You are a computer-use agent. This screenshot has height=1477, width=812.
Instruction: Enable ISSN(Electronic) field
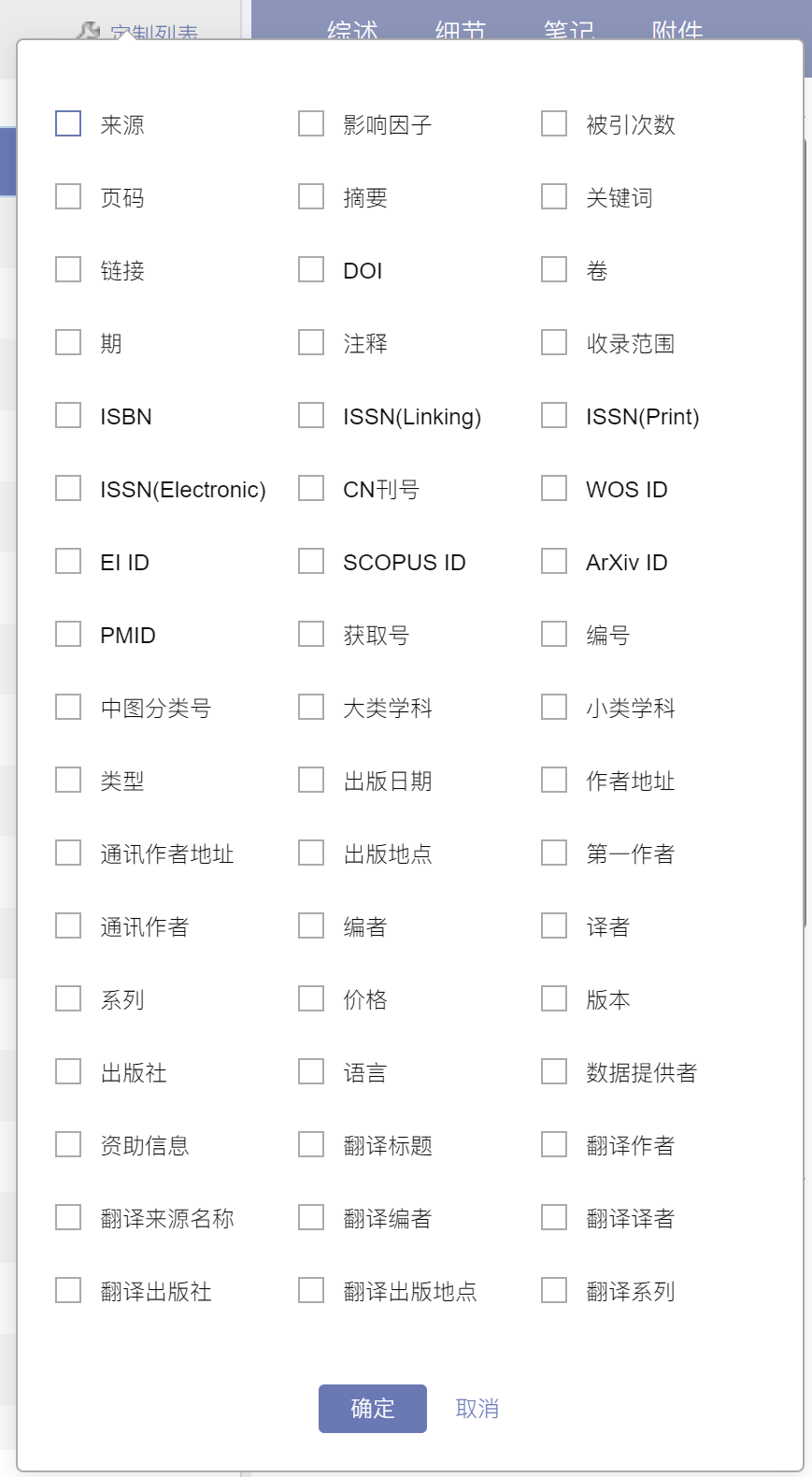(68, 489)
